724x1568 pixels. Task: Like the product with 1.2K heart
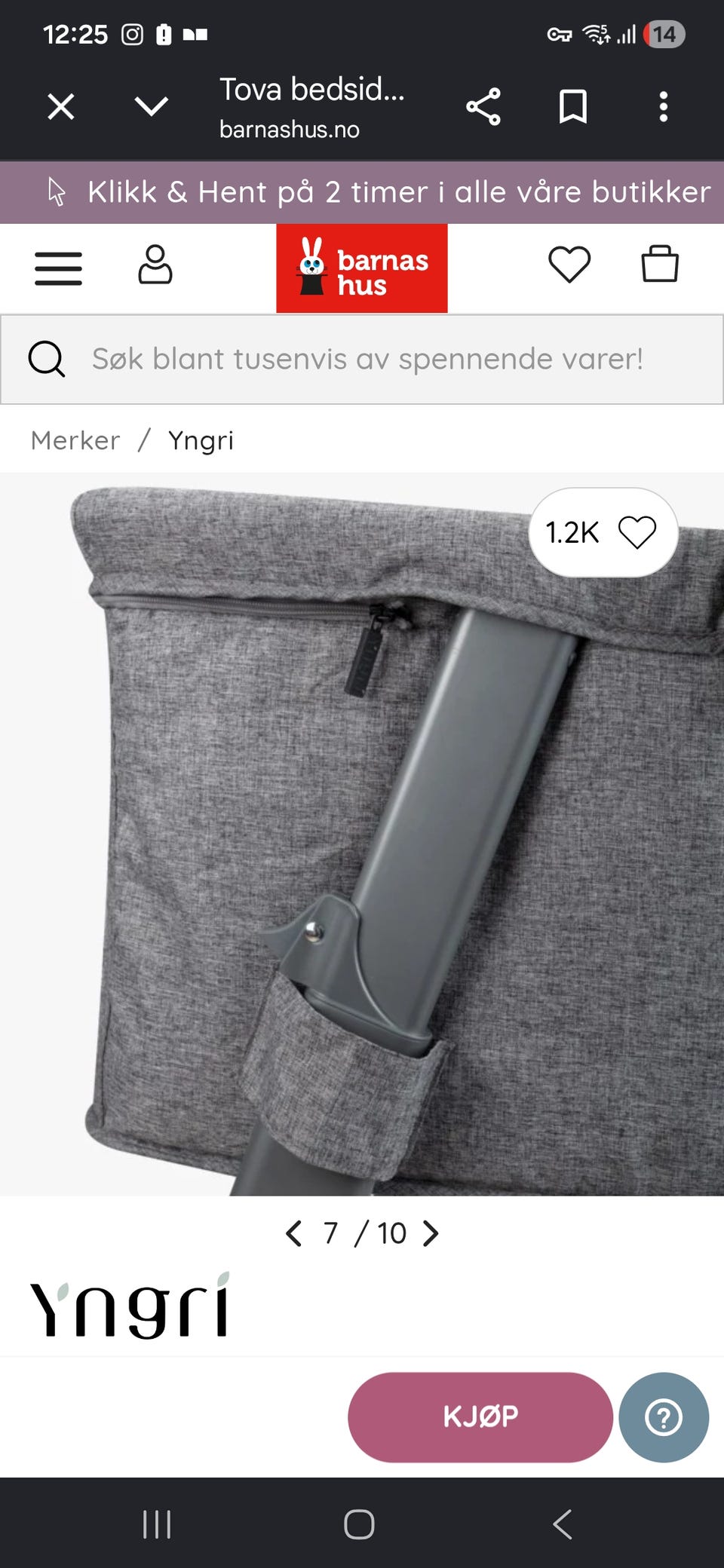coord(603,533)
